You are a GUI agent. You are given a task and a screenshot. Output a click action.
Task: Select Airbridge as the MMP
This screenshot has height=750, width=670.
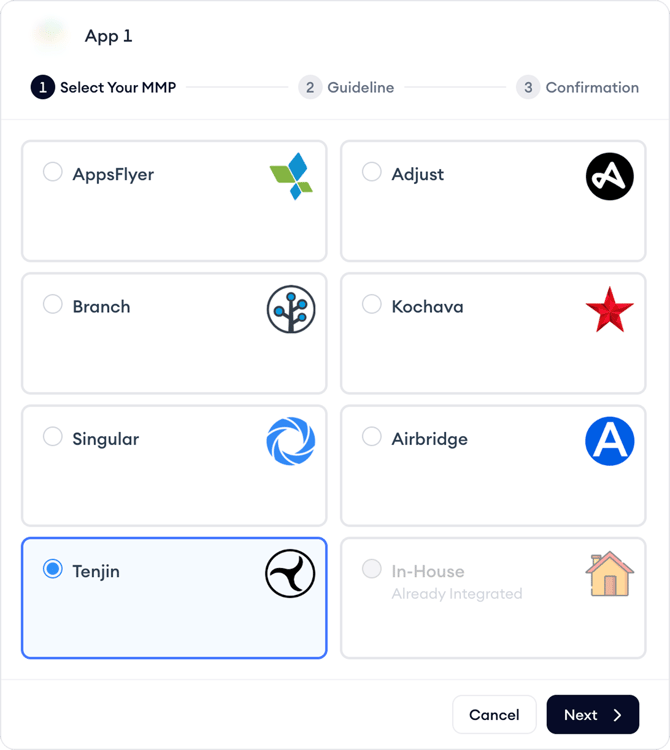(372, 437)
